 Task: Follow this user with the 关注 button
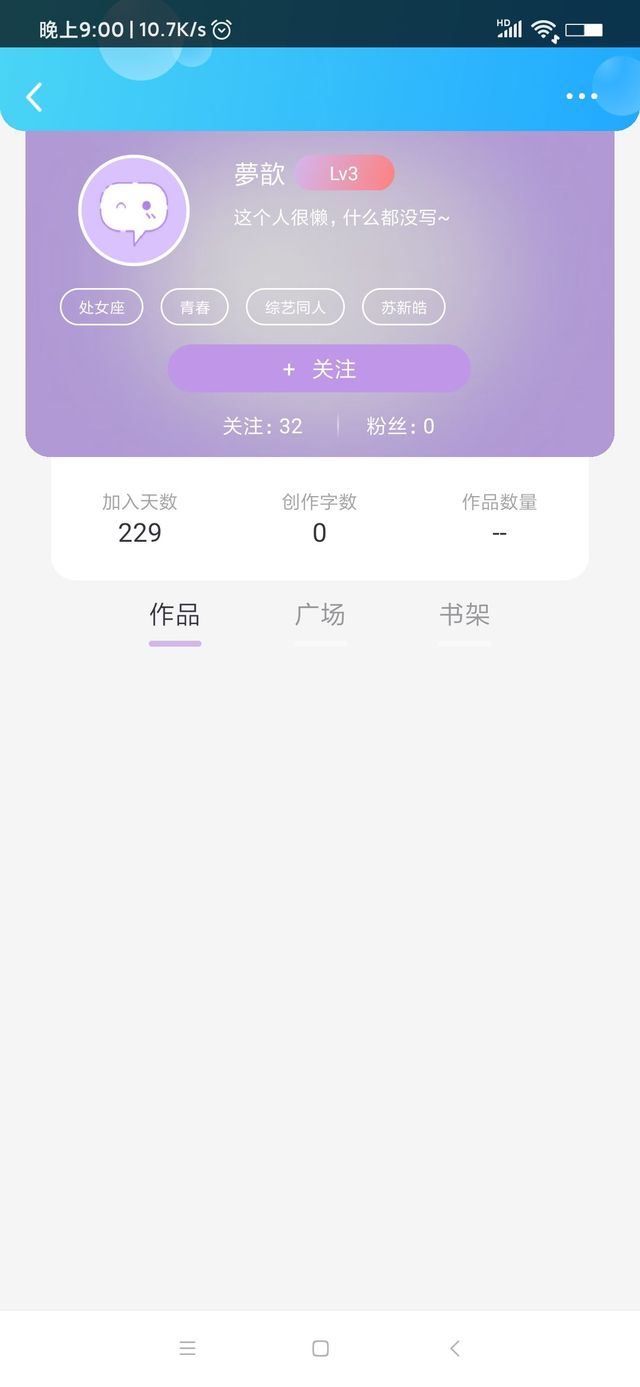[x=319, y=369]
